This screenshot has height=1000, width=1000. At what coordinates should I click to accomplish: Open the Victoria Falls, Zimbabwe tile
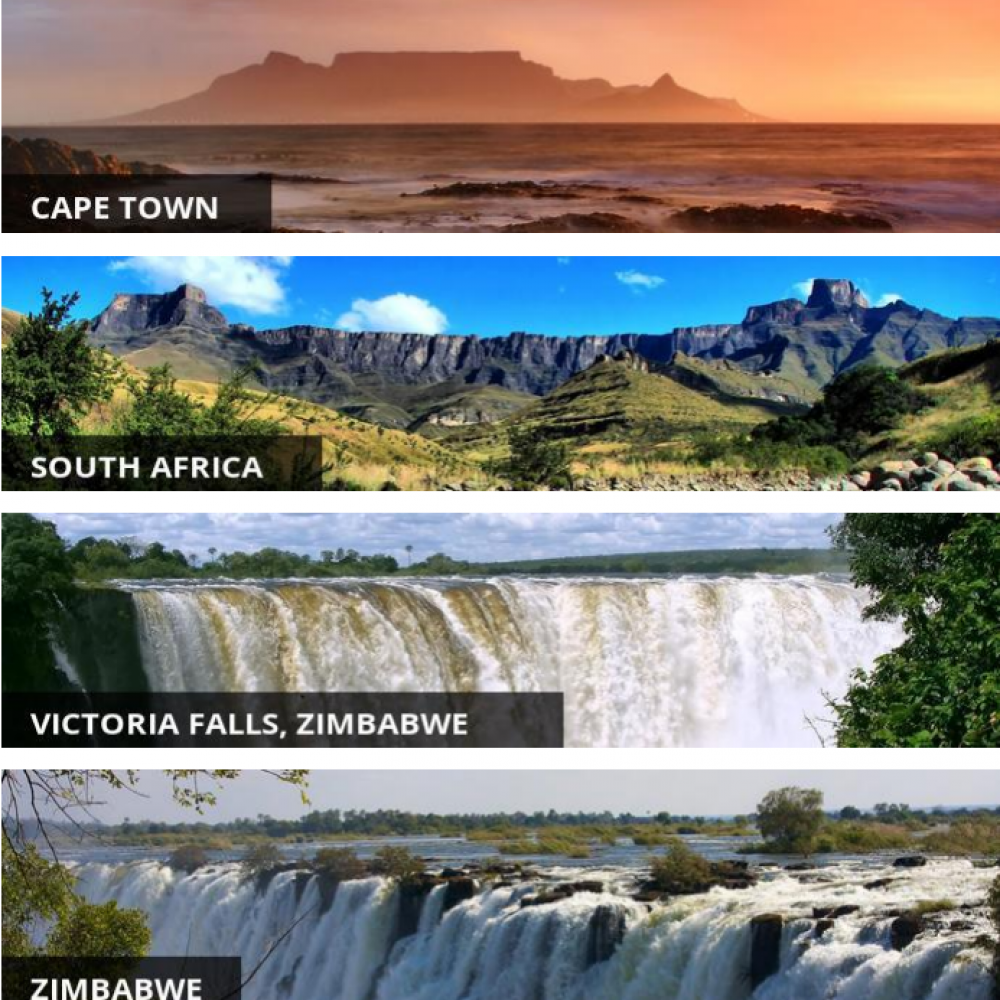coord(500,630)
